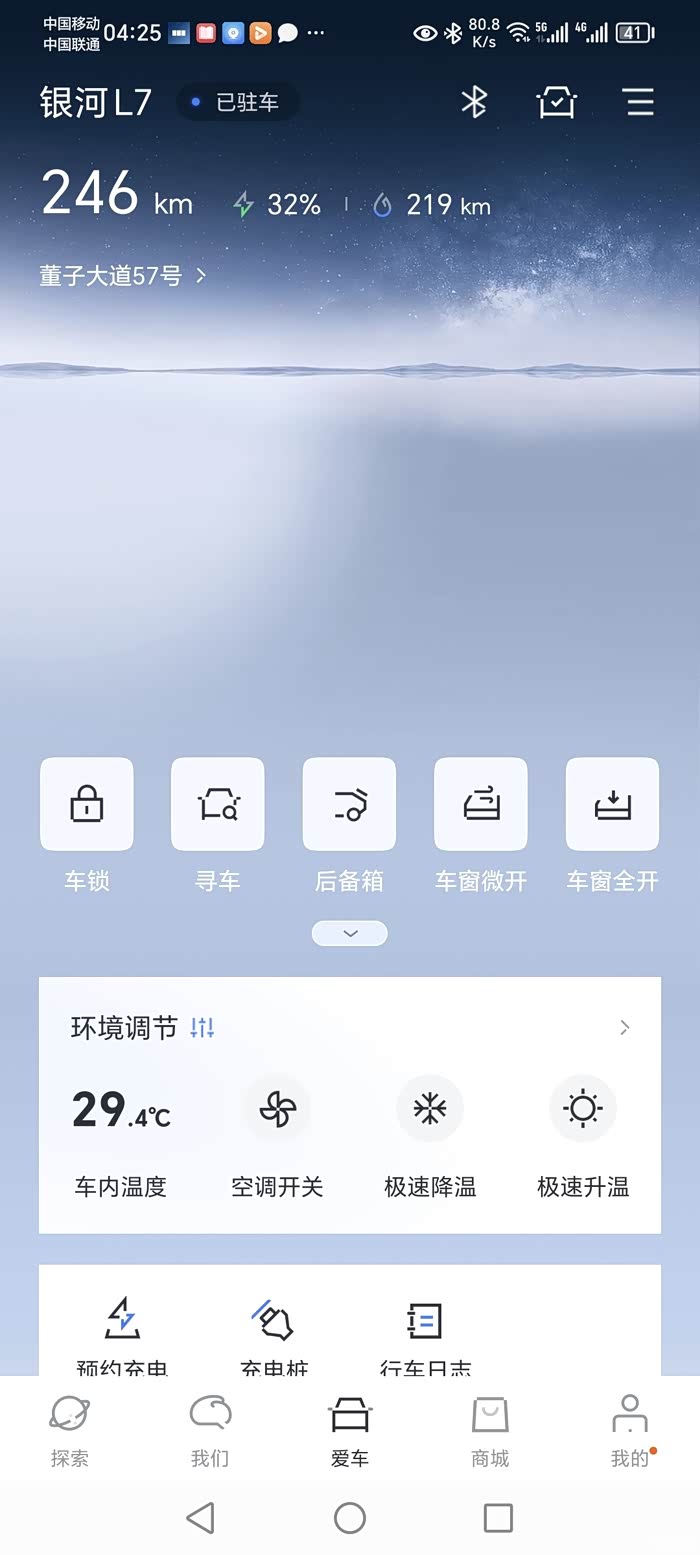This screenshot has width=700, height=1555.
Task: Open the Bluetooth key icon
Action: pyautogui.click(x=473, y=102)
